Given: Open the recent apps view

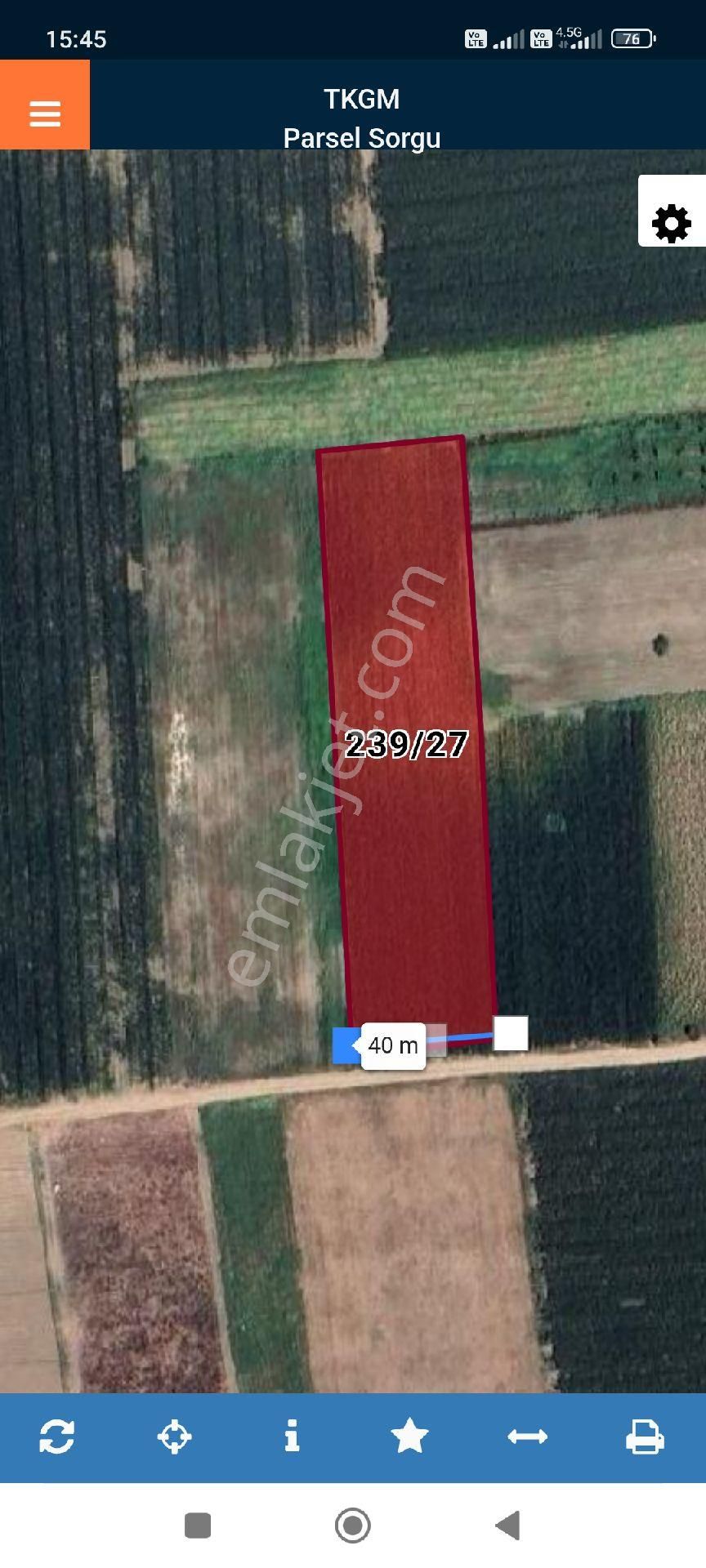Looking at the screenshot, I should click(x=198, y=1525).
